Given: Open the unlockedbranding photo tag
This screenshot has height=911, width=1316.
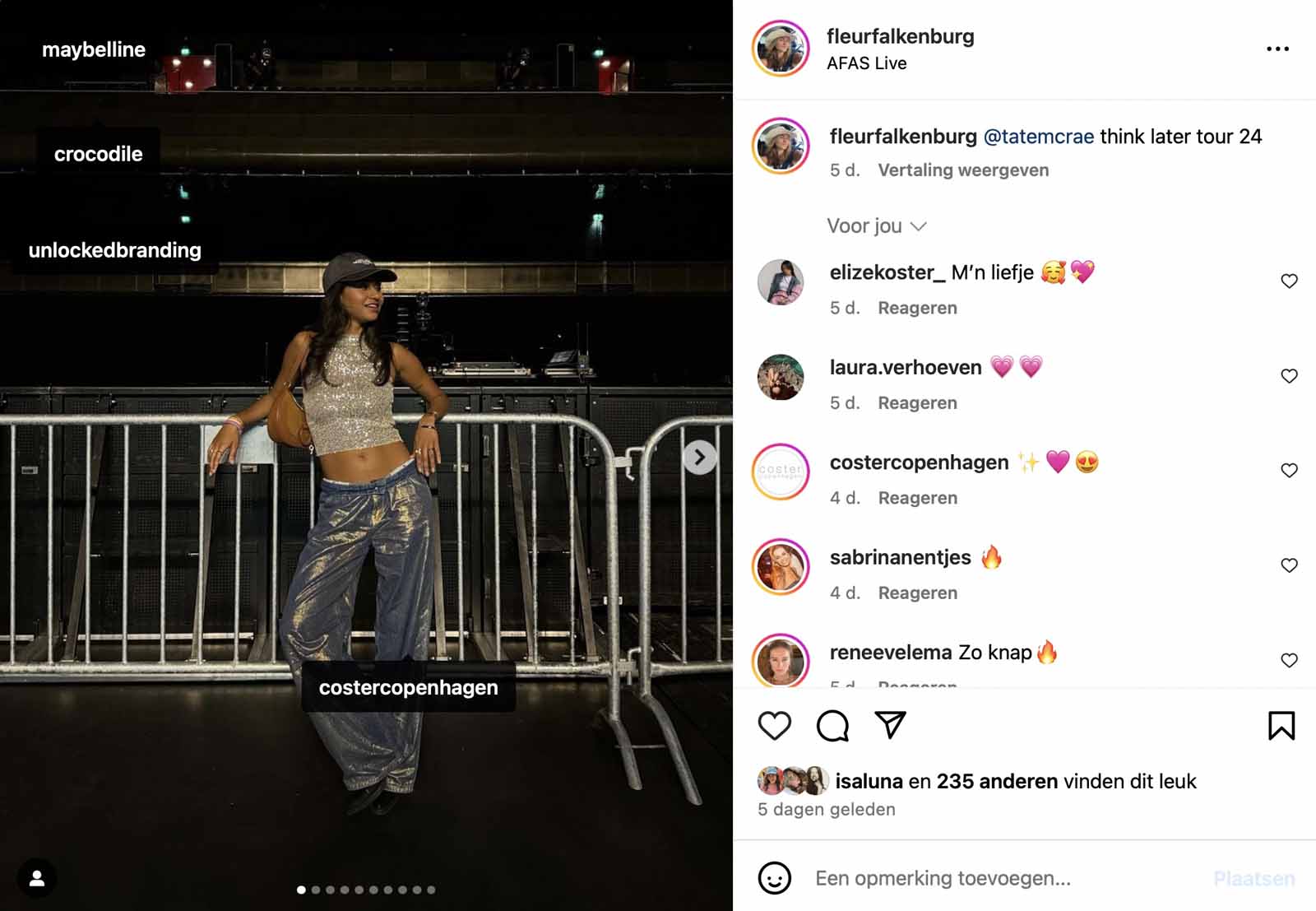Looking at the screenshot, I should pos(115,250).
